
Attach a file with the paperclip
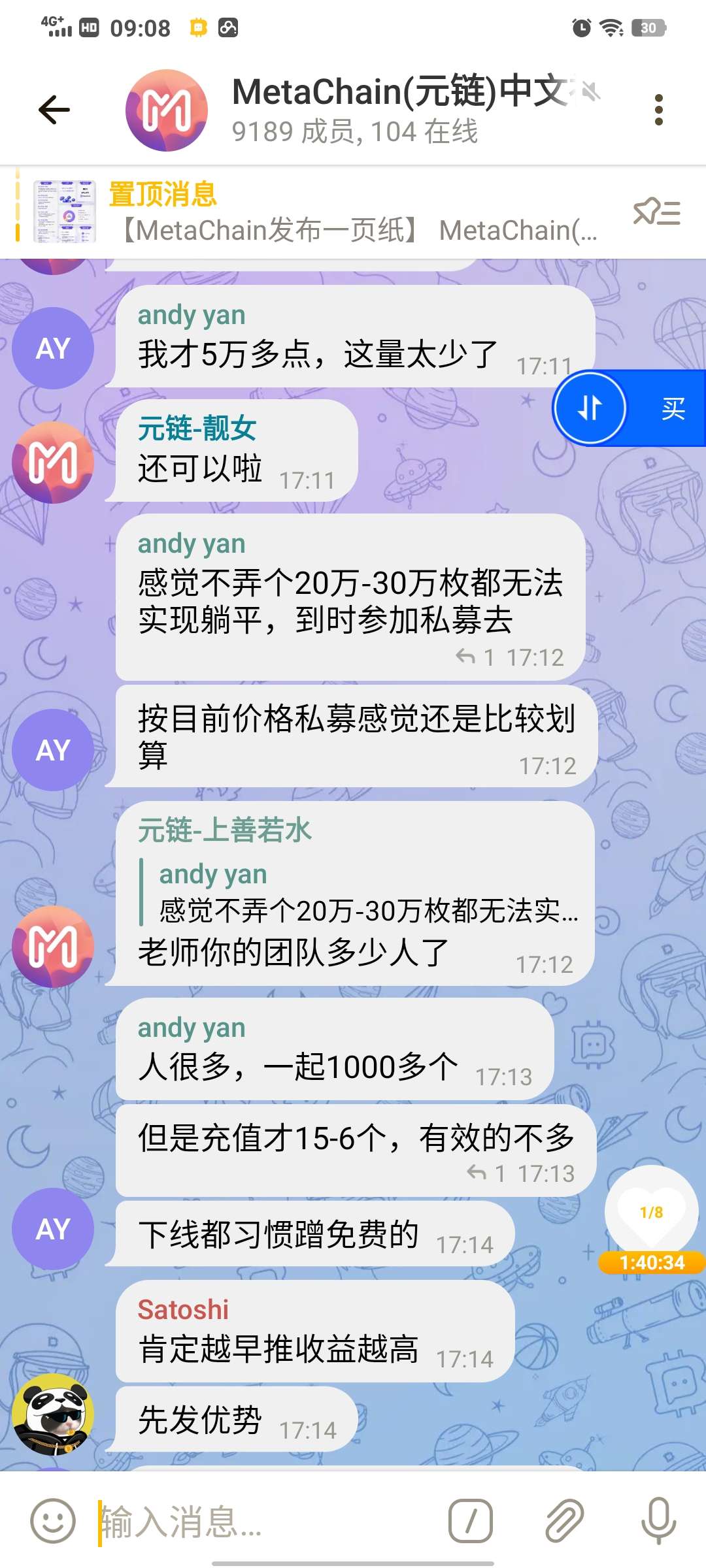564,1521
